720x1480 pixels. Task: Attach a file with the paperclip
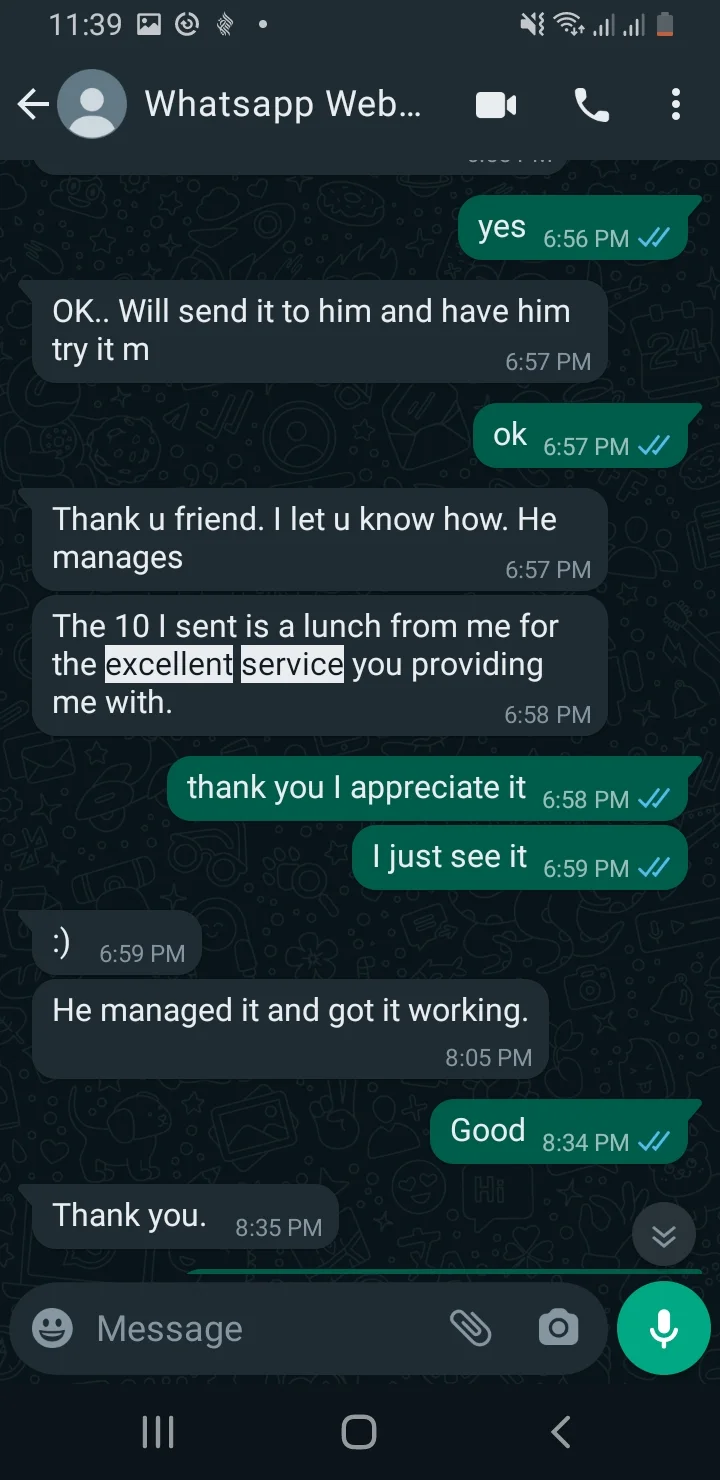tap(470, 1328)
